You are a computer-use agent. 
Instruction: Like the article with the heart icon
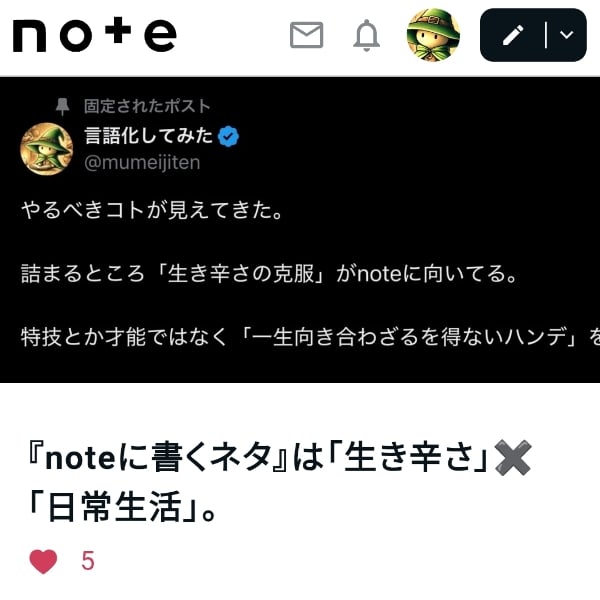click(43, 562)
